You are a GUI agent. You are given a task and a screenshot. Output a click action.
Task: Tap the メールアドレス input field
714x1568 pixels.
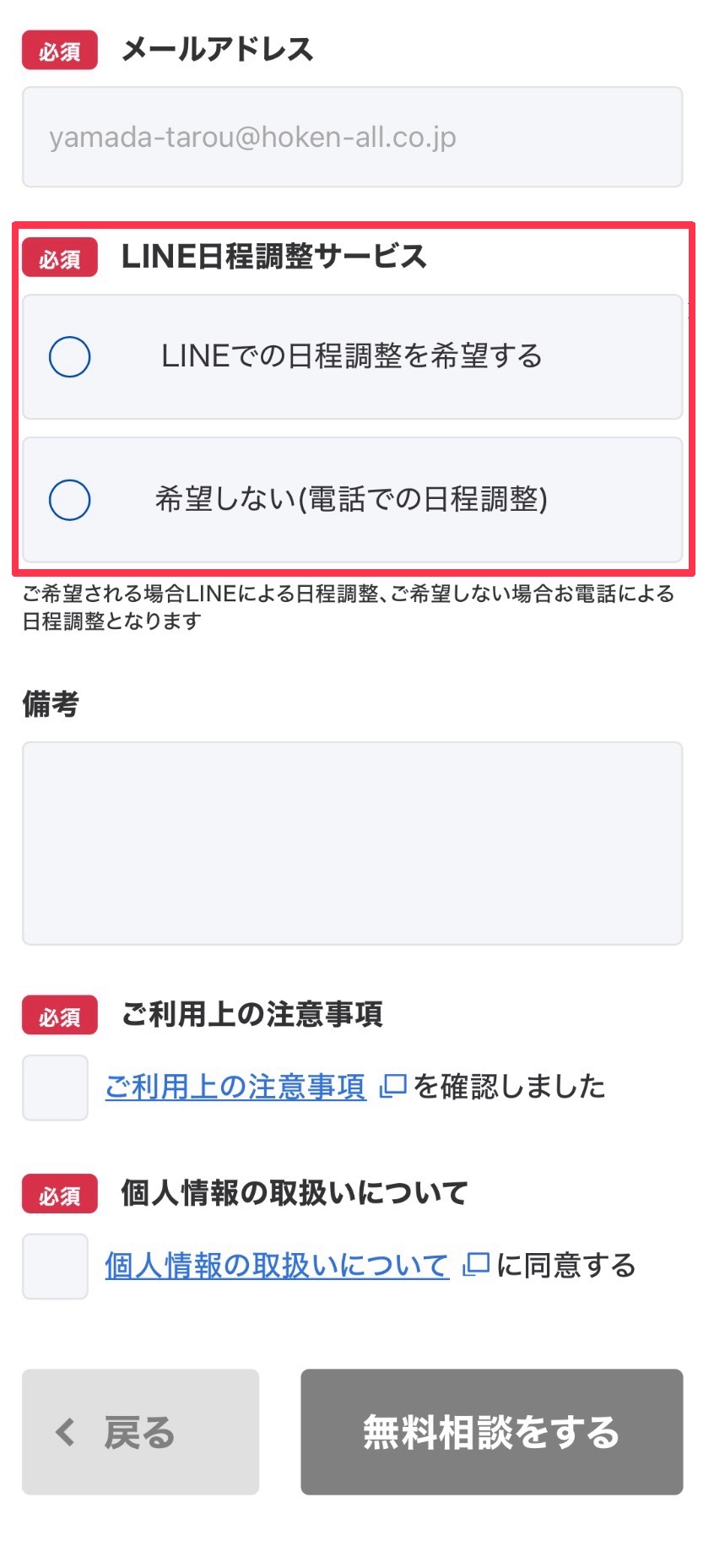(352, 137)
